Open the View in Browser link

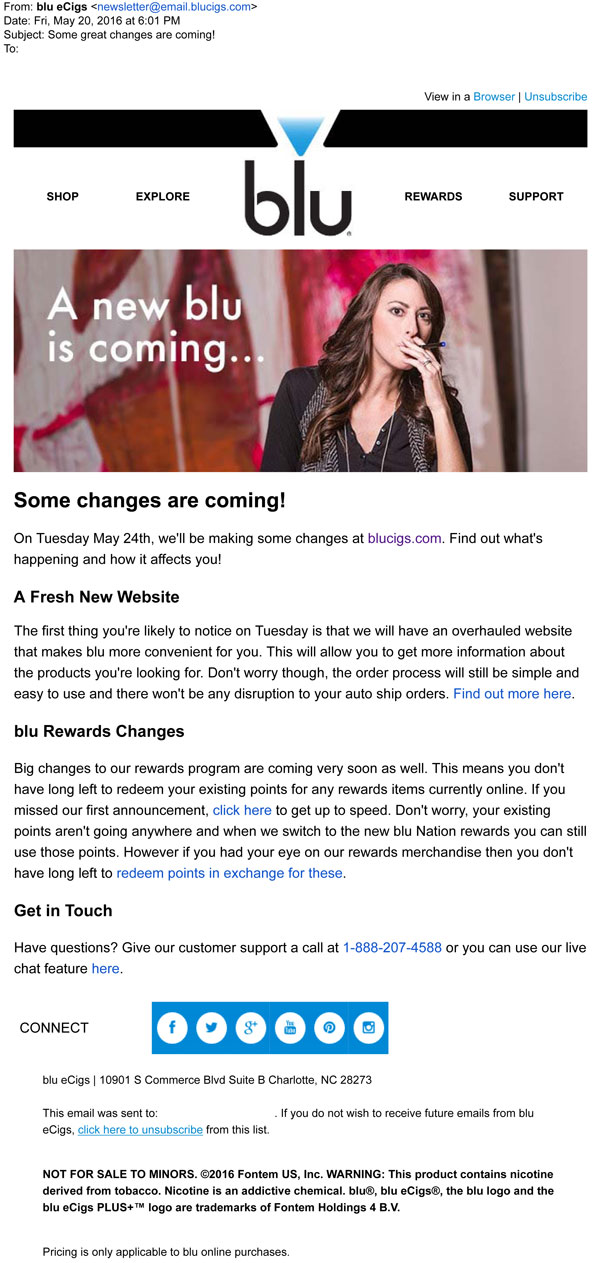point(494,97)
